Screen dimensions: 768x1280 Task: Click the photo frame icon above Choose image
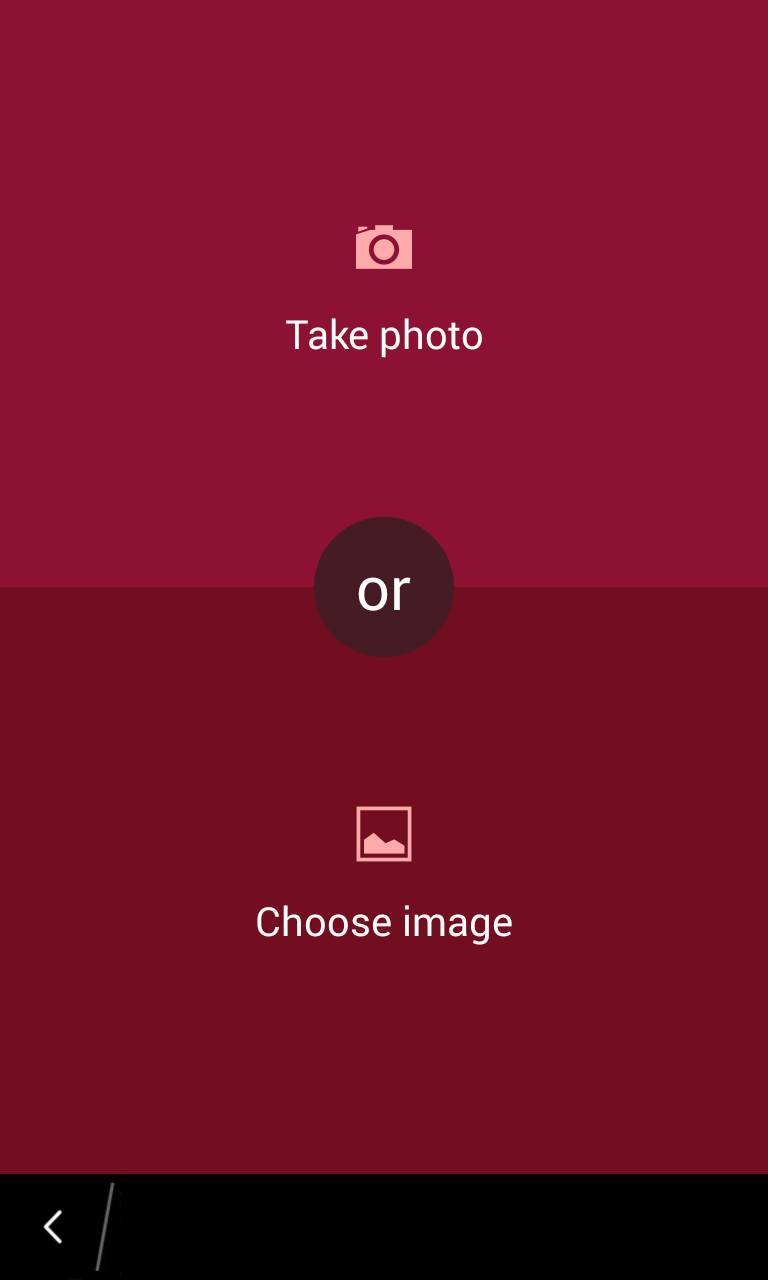(x=384, y=832)
